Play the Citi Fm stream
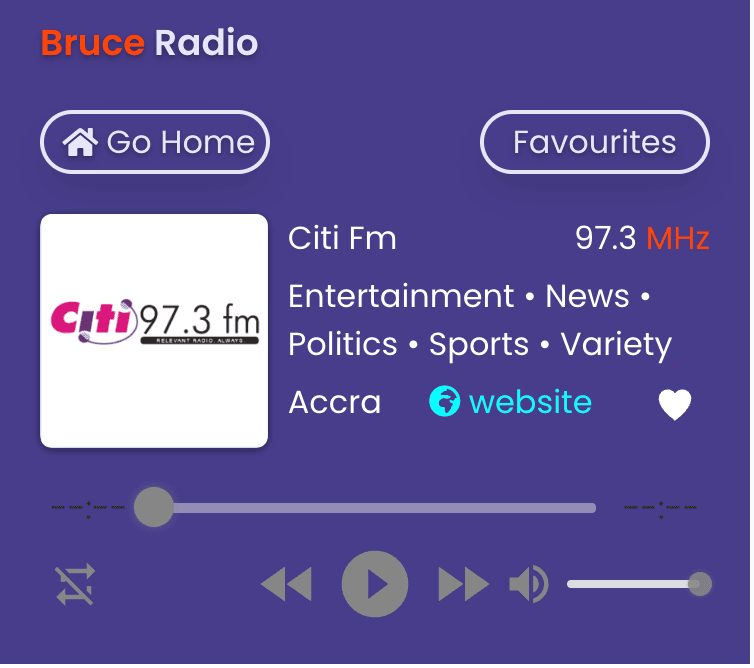The width and height of the screenshot is (754, 668). pyautogui.click(x=375, y=584)
